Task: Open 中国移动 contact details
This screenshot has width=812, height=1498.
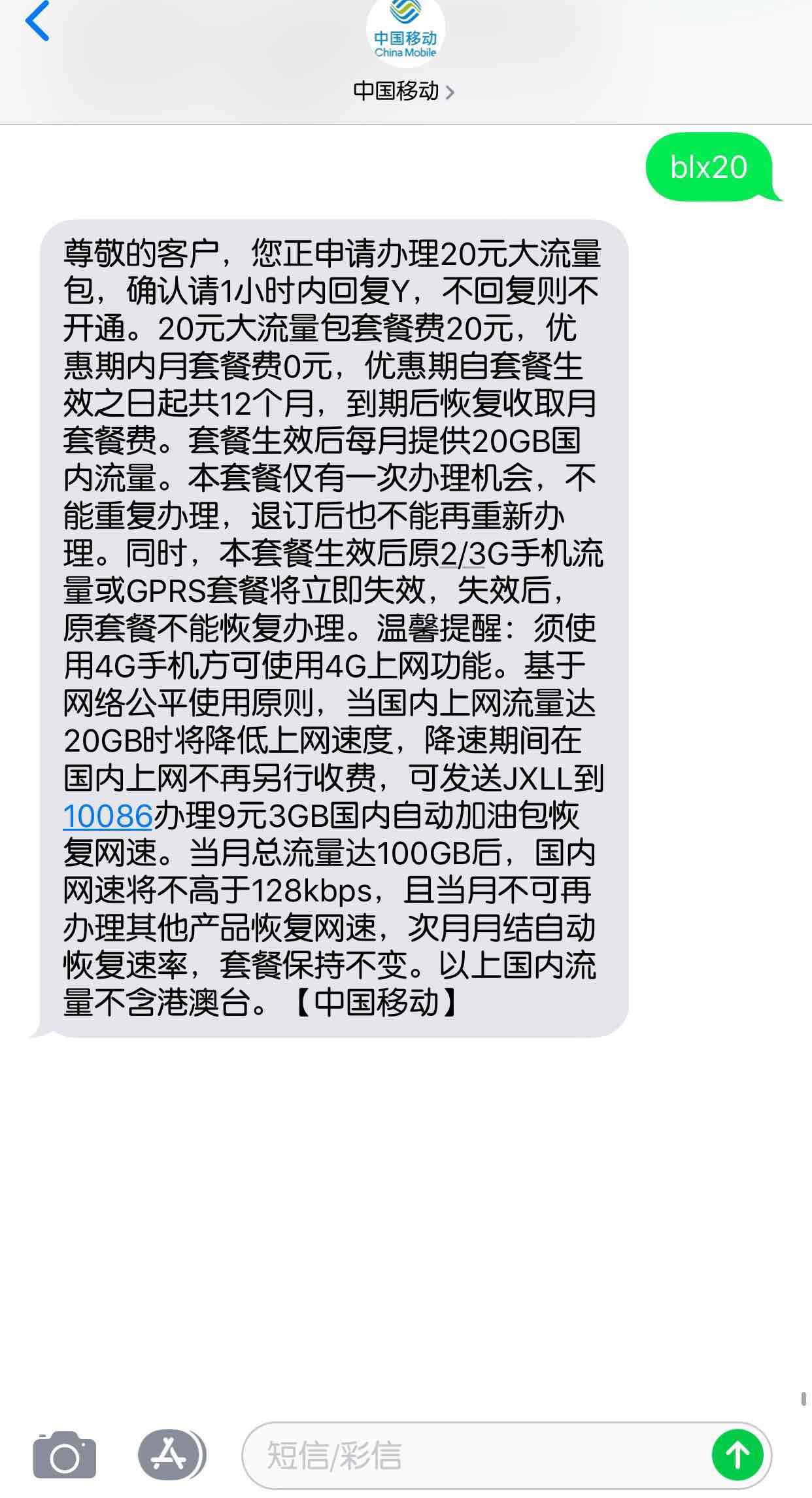Action: tap(403, 91)
